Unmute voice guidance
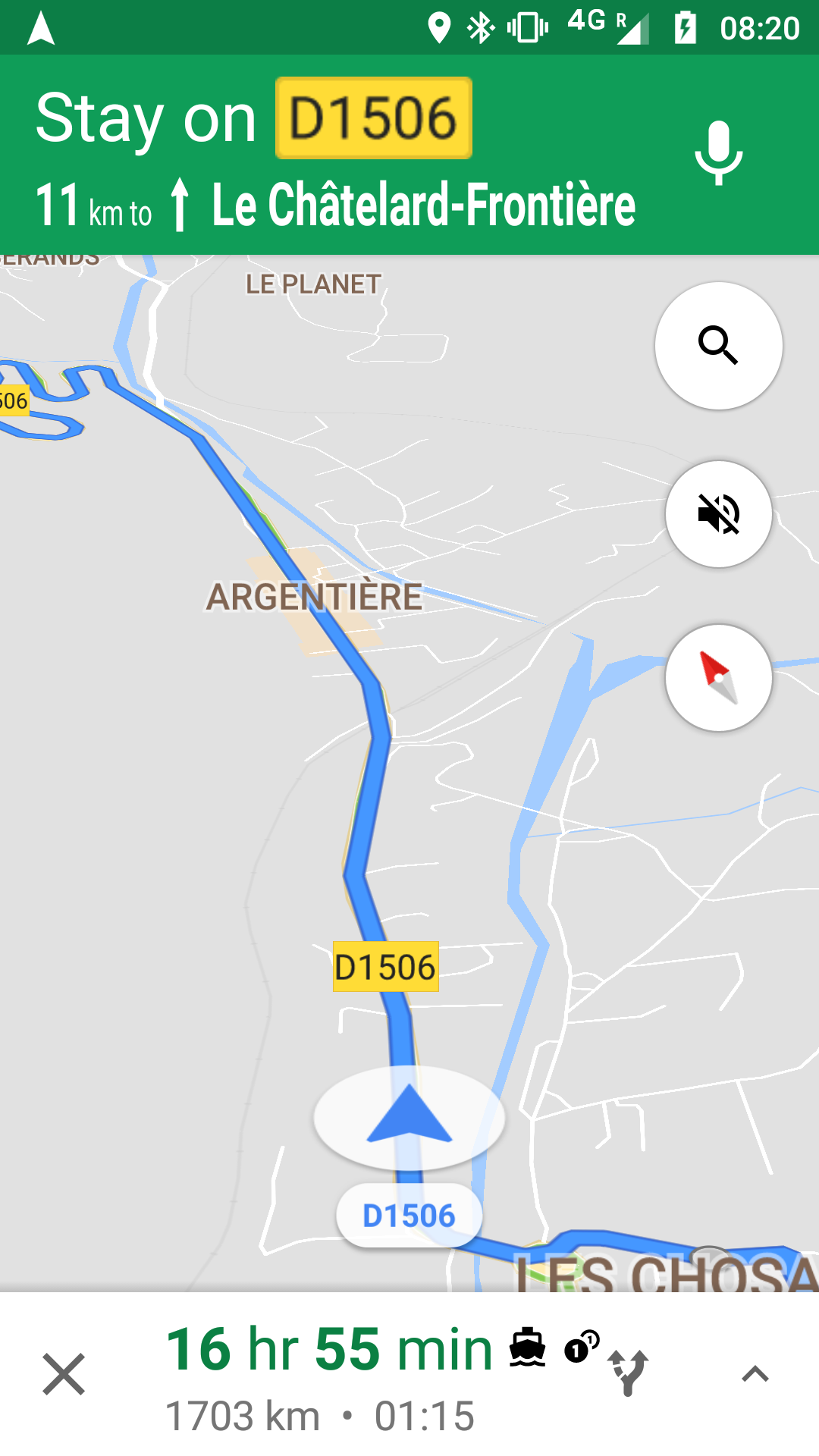This screenshot has width=819, height=1456. pos(718,514)
